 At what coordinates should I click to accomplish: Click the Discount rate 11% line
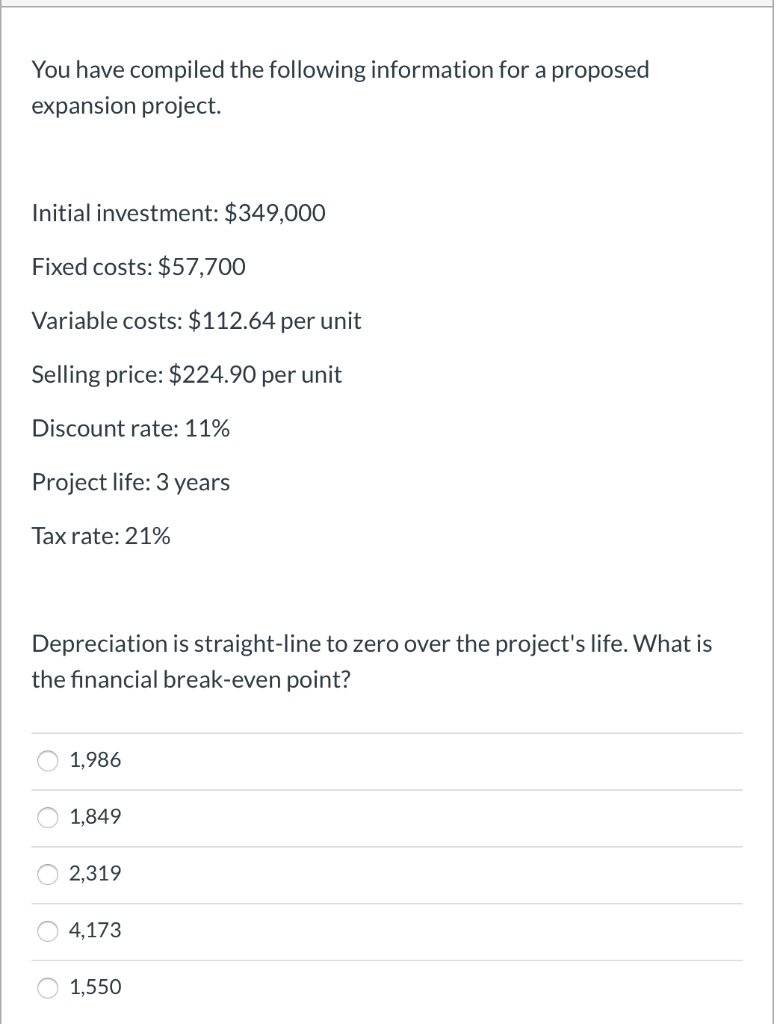coord(131,429)
